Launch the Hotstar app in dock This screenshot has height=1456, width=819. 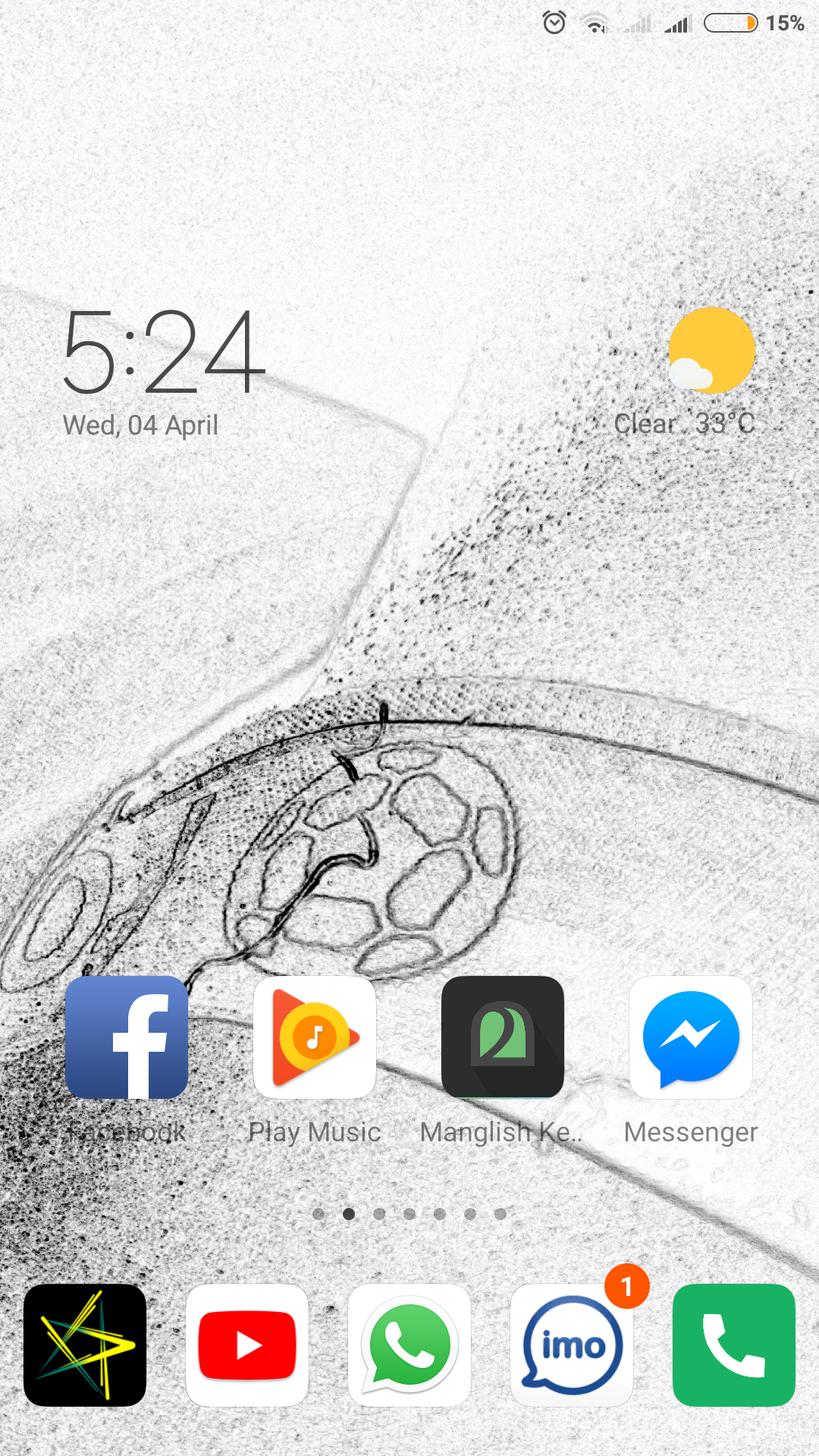pyautogui.click(x=85, y=1345)
